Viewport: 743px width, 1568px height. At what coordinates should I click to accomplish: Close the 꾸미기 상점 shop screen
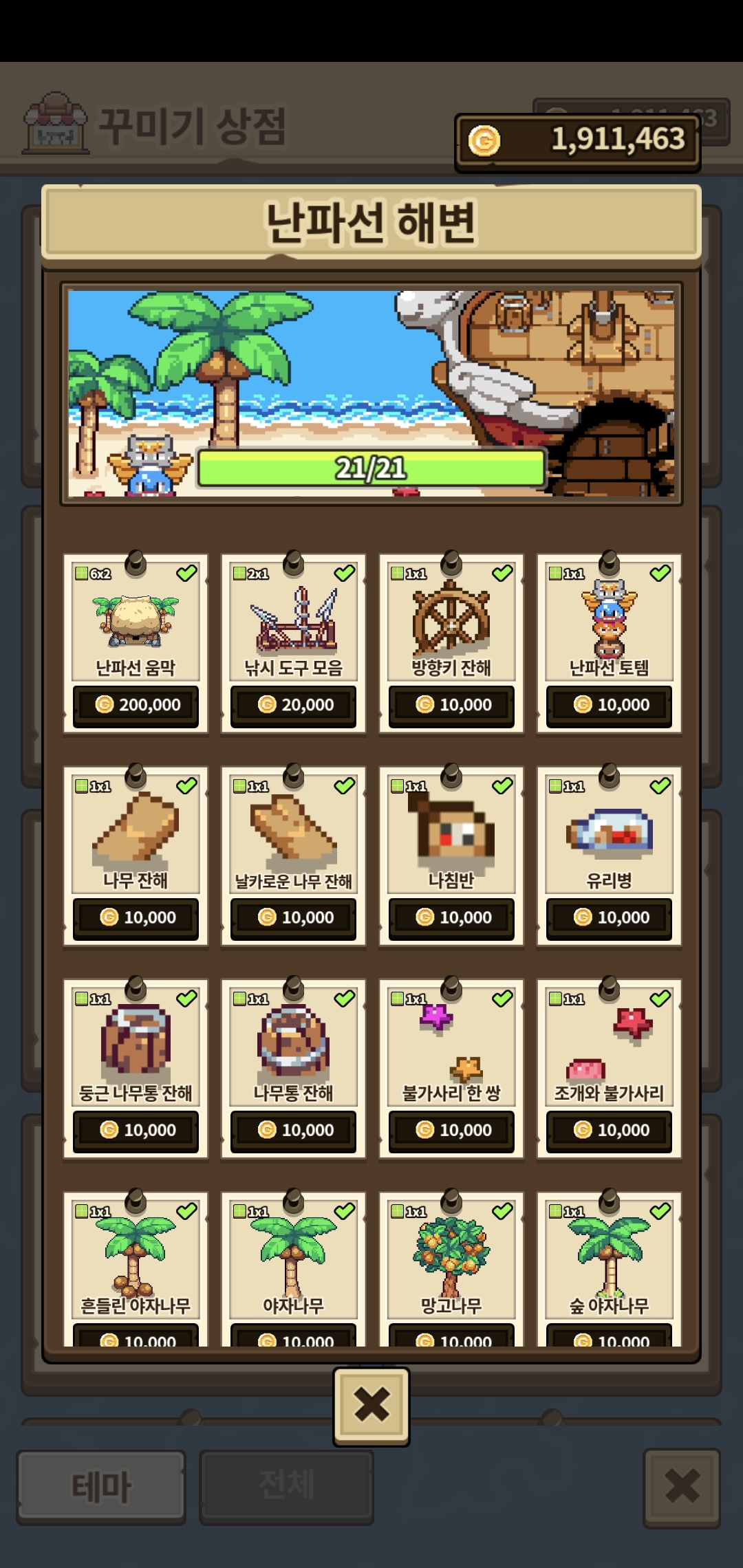(x=682, y=1487)
